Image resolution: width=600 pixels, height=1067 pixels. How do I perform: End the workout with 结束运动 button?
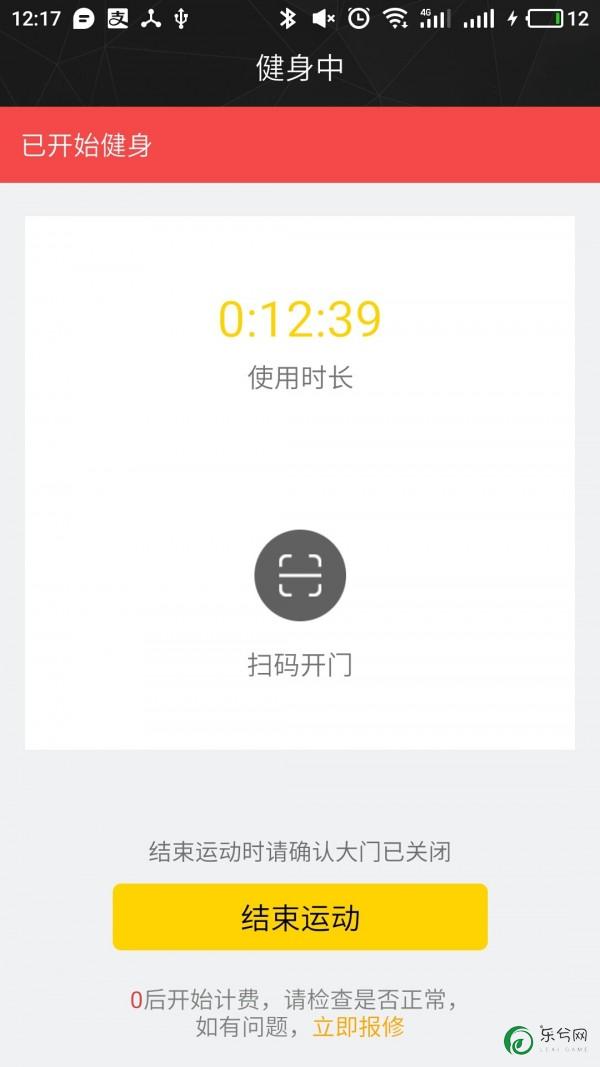coord(300,917)
